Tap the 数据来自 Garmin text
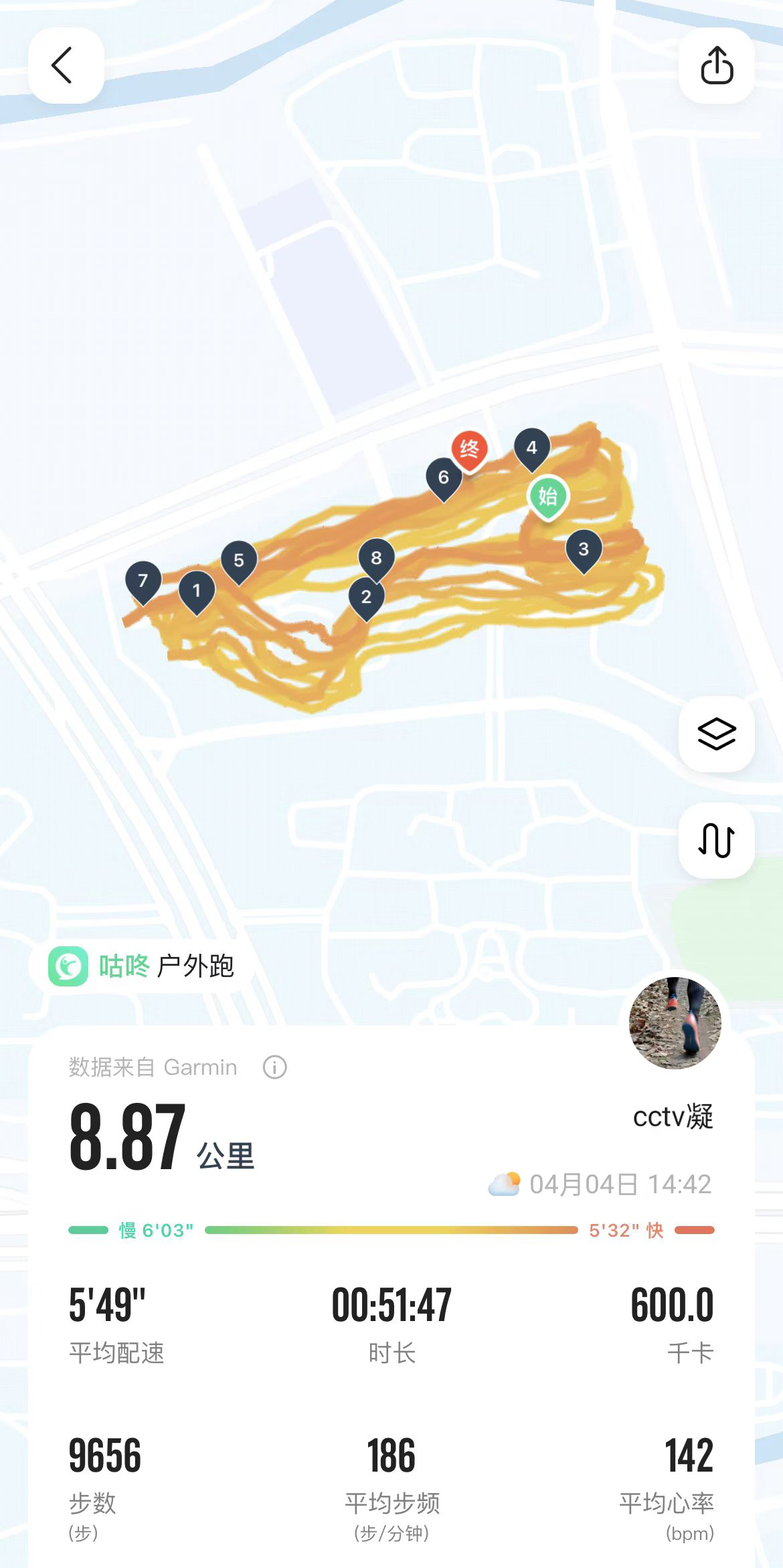The image size is (783, 1568). tap(151, 1067)
